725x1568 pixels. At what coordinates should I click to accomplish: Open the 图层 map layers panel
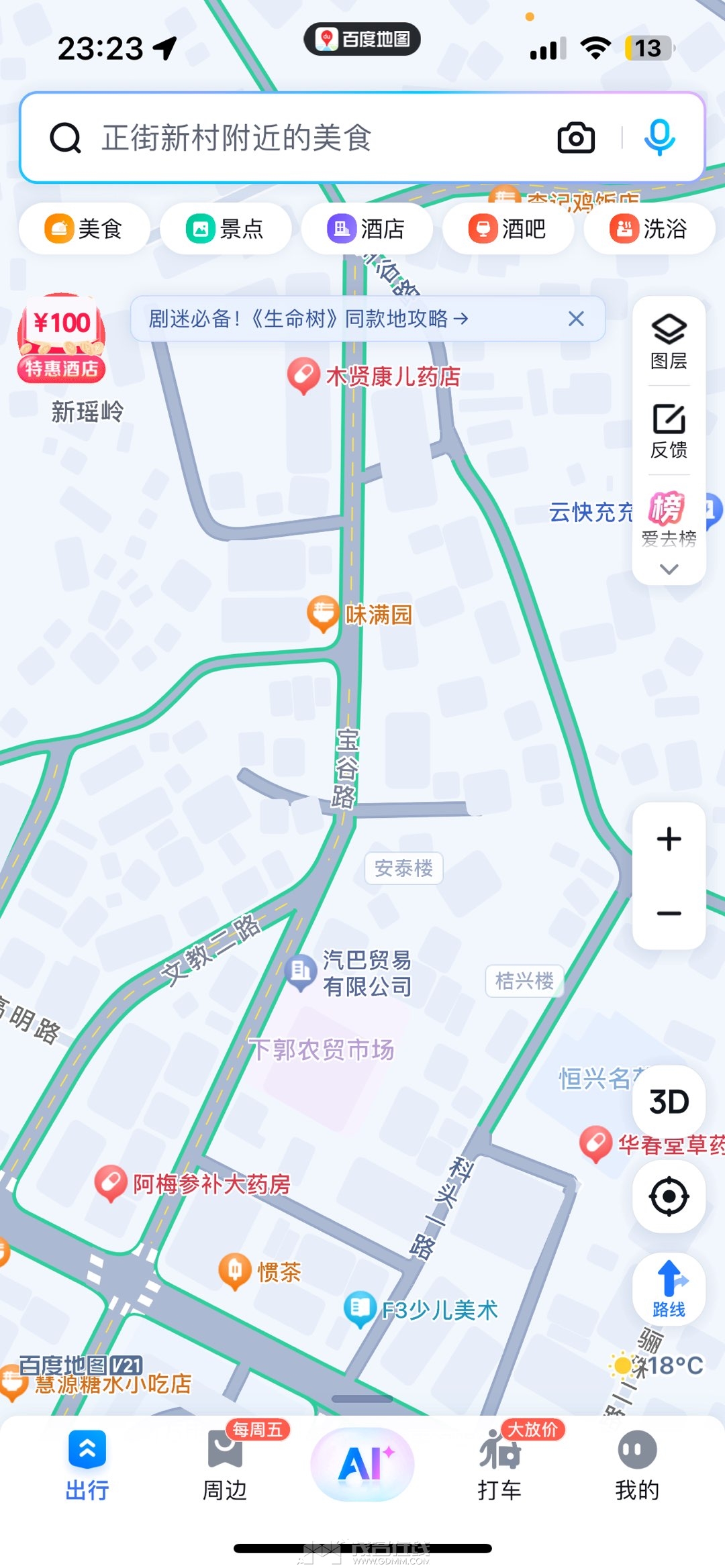(669, 342)
